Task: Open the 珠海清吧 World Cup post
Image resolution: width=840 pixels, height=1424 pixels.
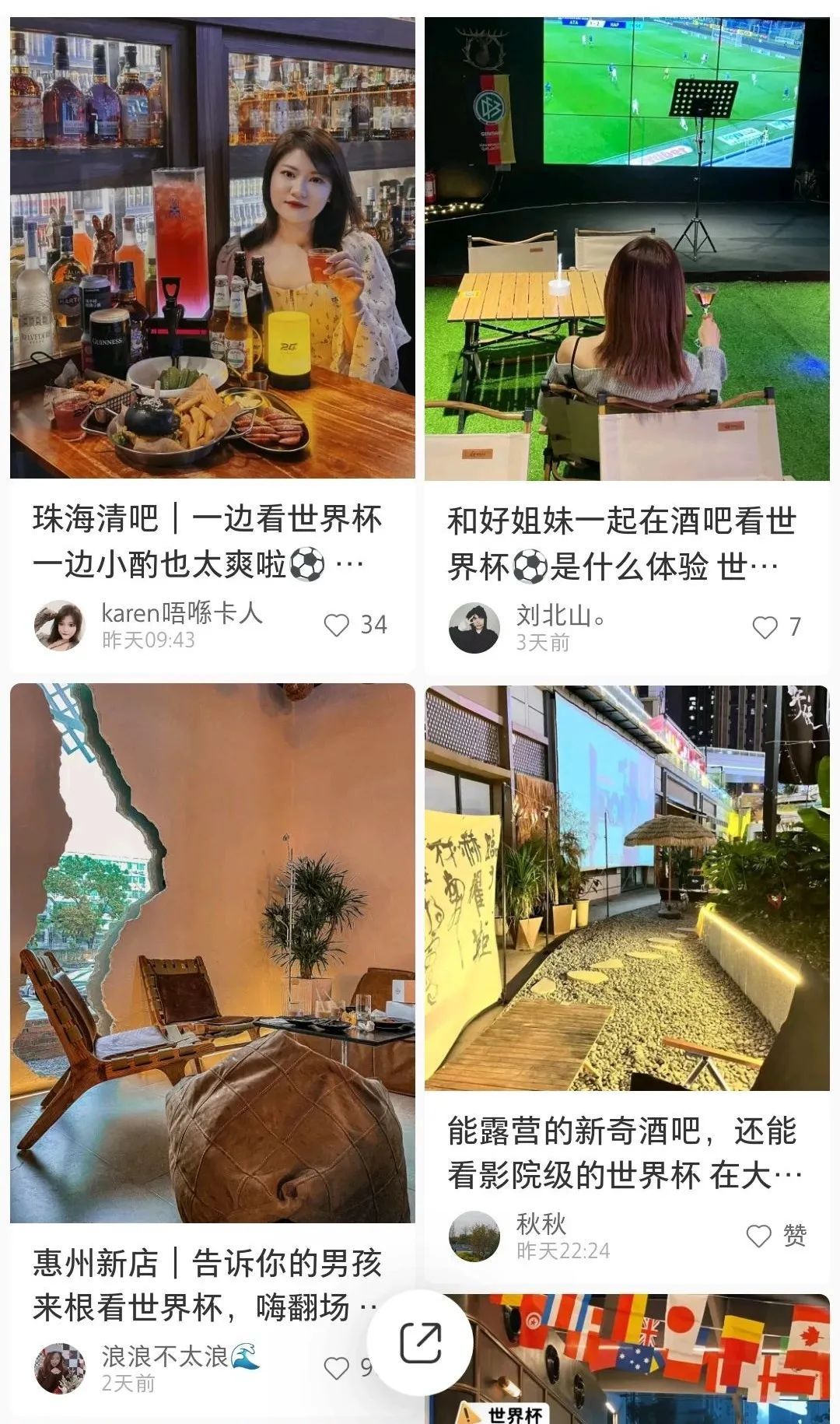Action: [212, 249]
